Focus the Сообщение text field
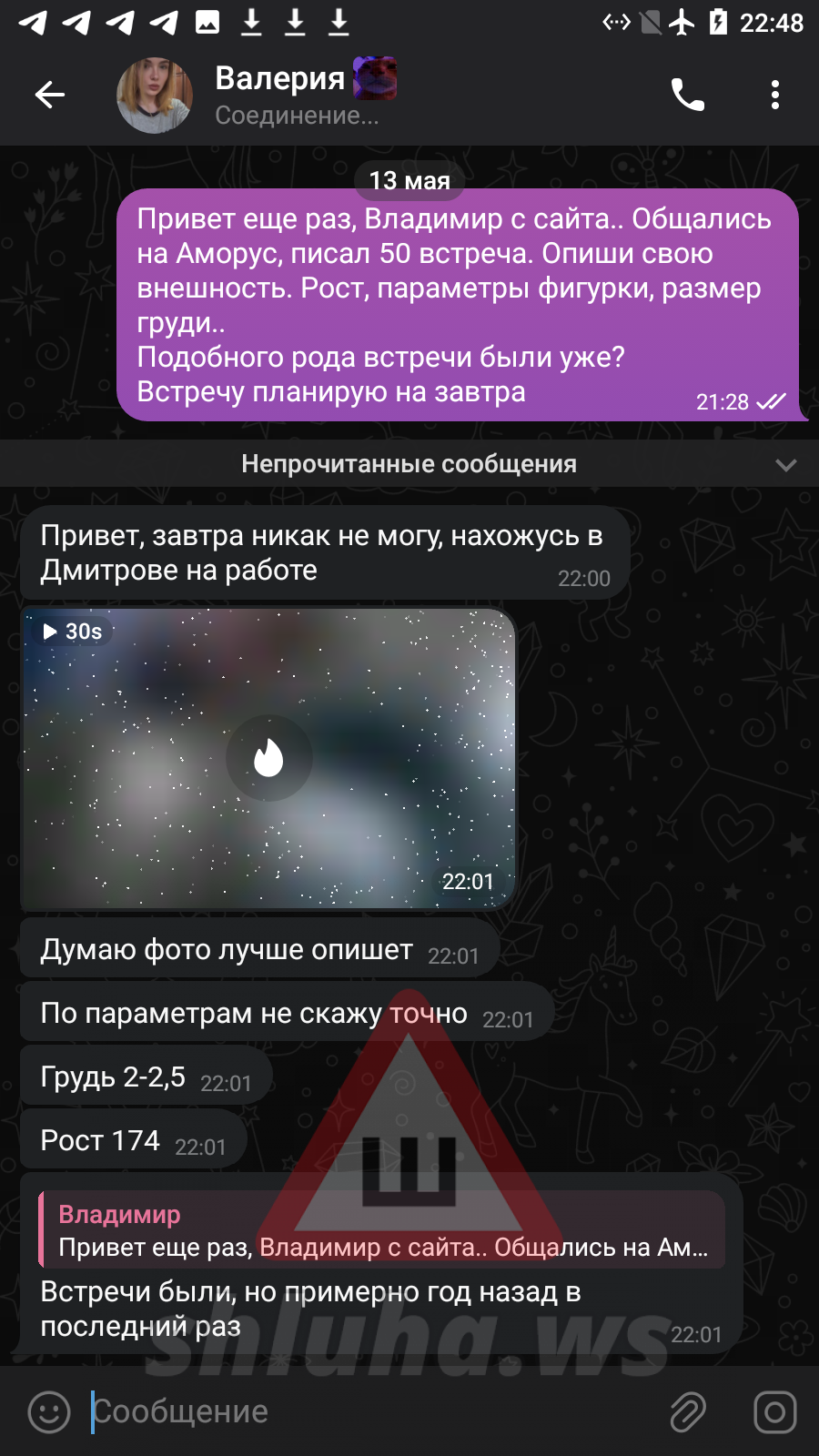This screenshot has width=819, height=1456. pyautogui.click(x=373, y=1412)
